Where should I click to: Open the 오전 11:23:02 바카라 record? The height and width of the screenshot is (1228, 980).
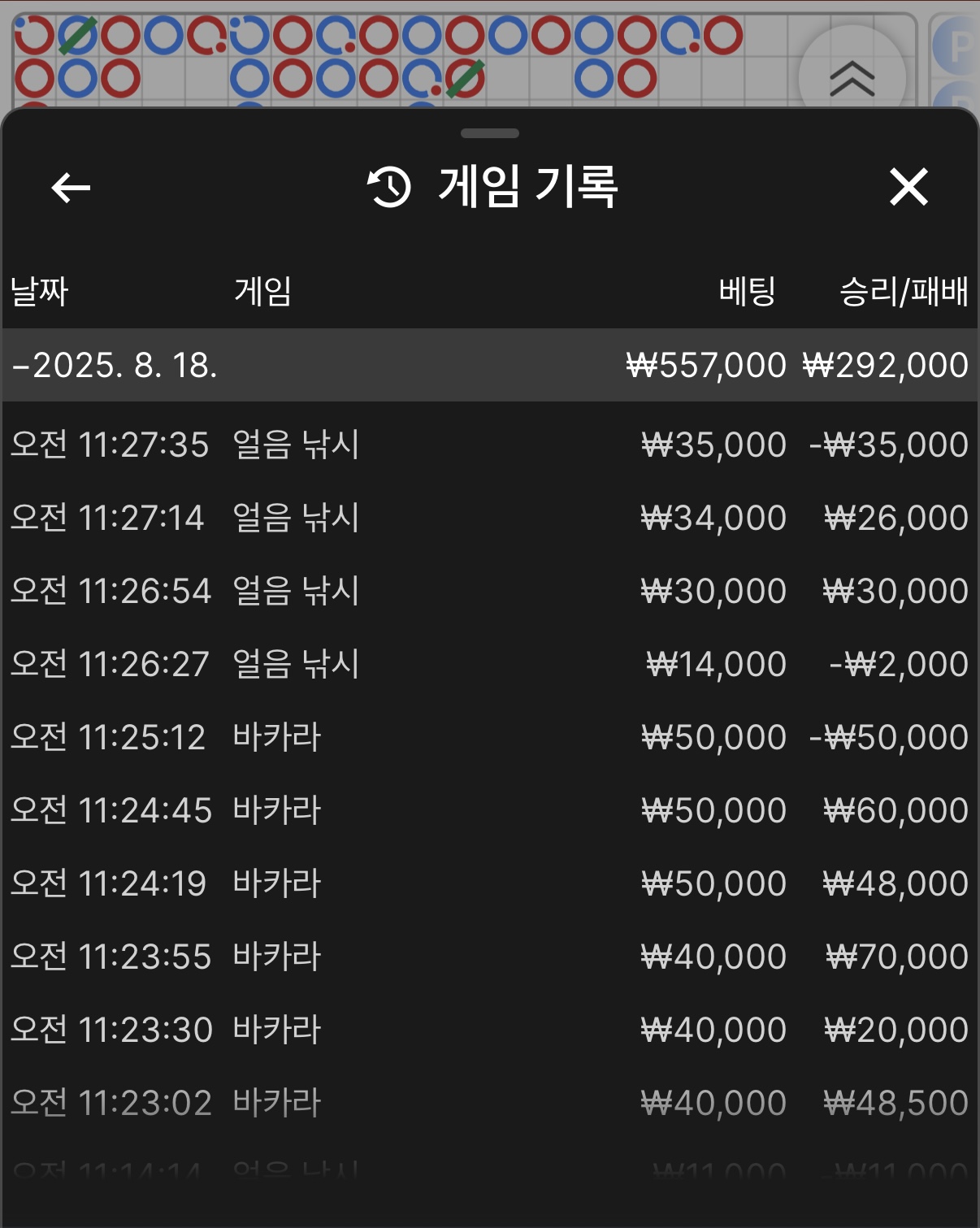[x=489, y=1103]
